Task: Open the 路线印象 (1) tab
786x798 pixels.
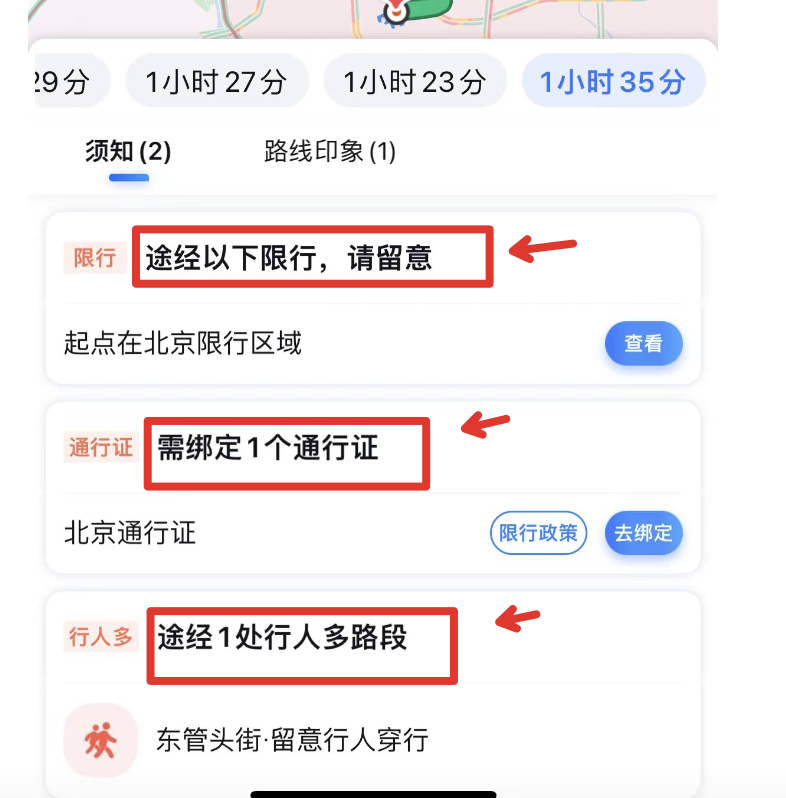Action: (x=330, y=152)
